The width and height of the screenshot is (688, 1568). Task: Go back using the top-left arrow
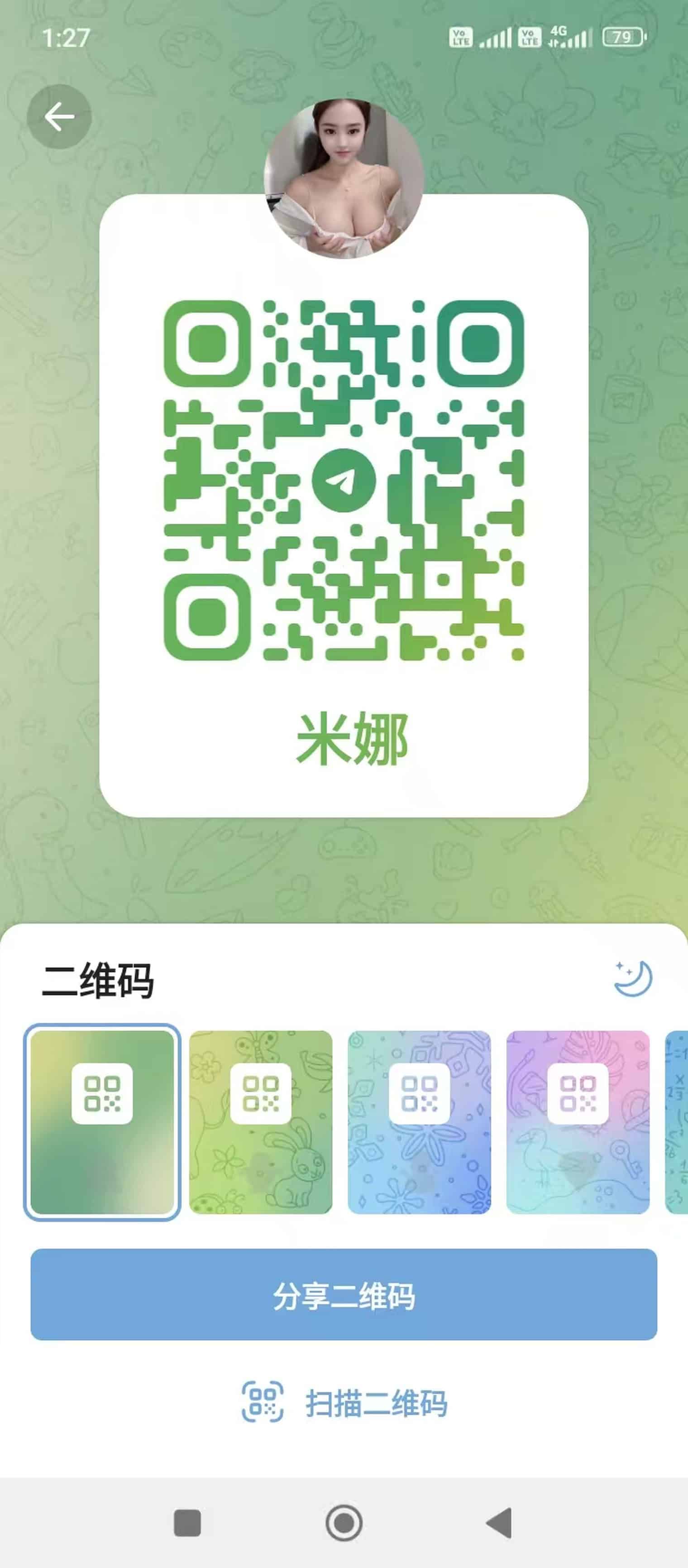(59, 116)
